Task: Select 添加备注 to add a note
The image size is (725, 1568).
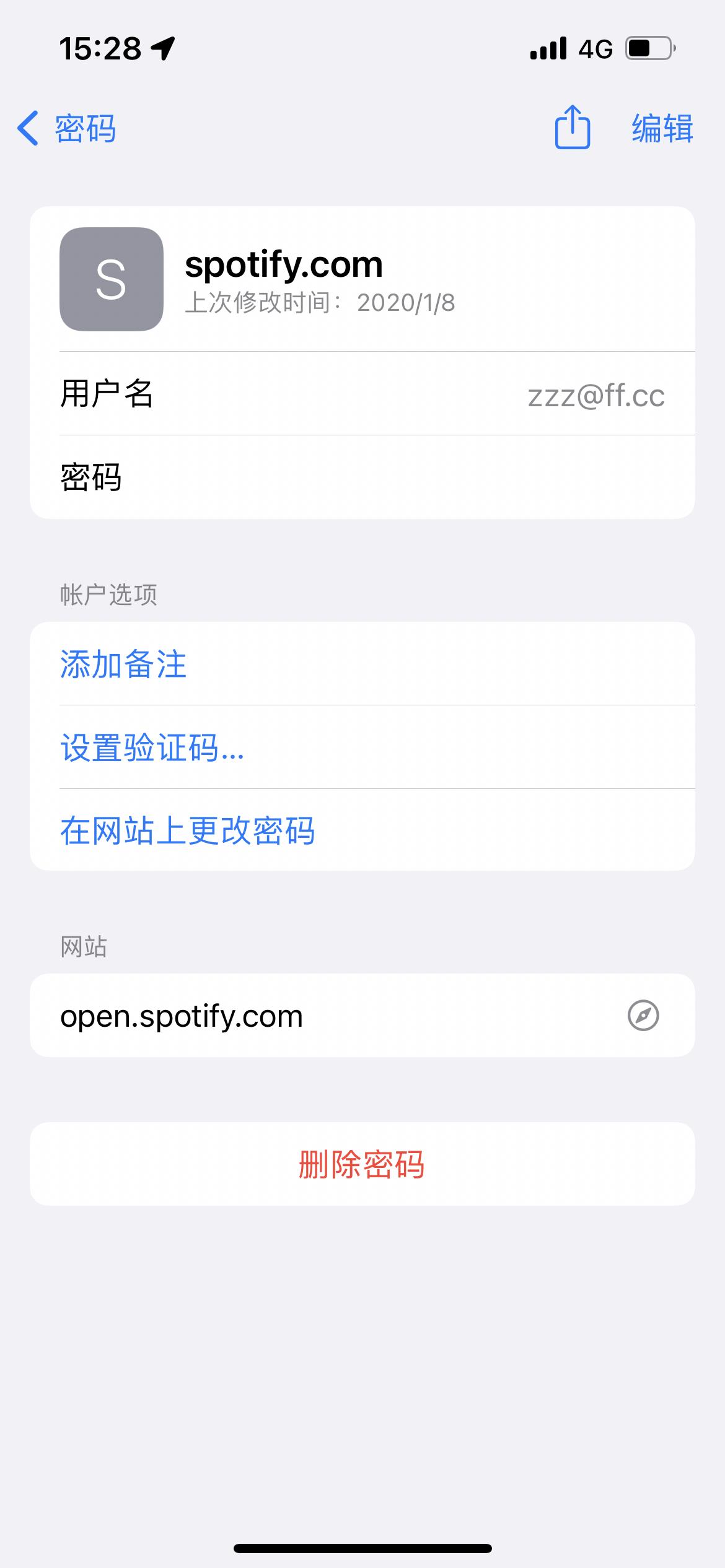Action: click(x=123, y=664)
